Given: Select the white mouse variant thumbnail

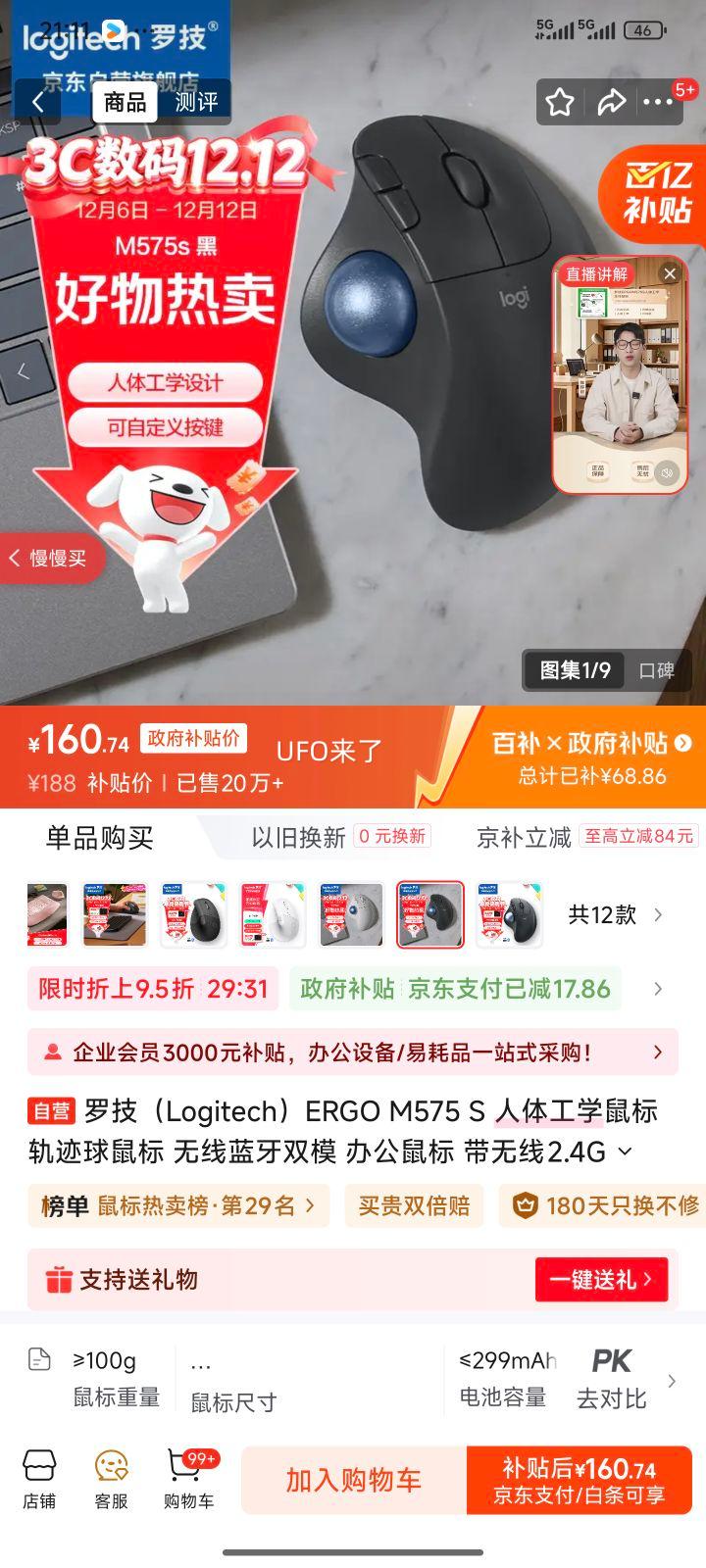Looking at the screenshot, I should 275,913.
